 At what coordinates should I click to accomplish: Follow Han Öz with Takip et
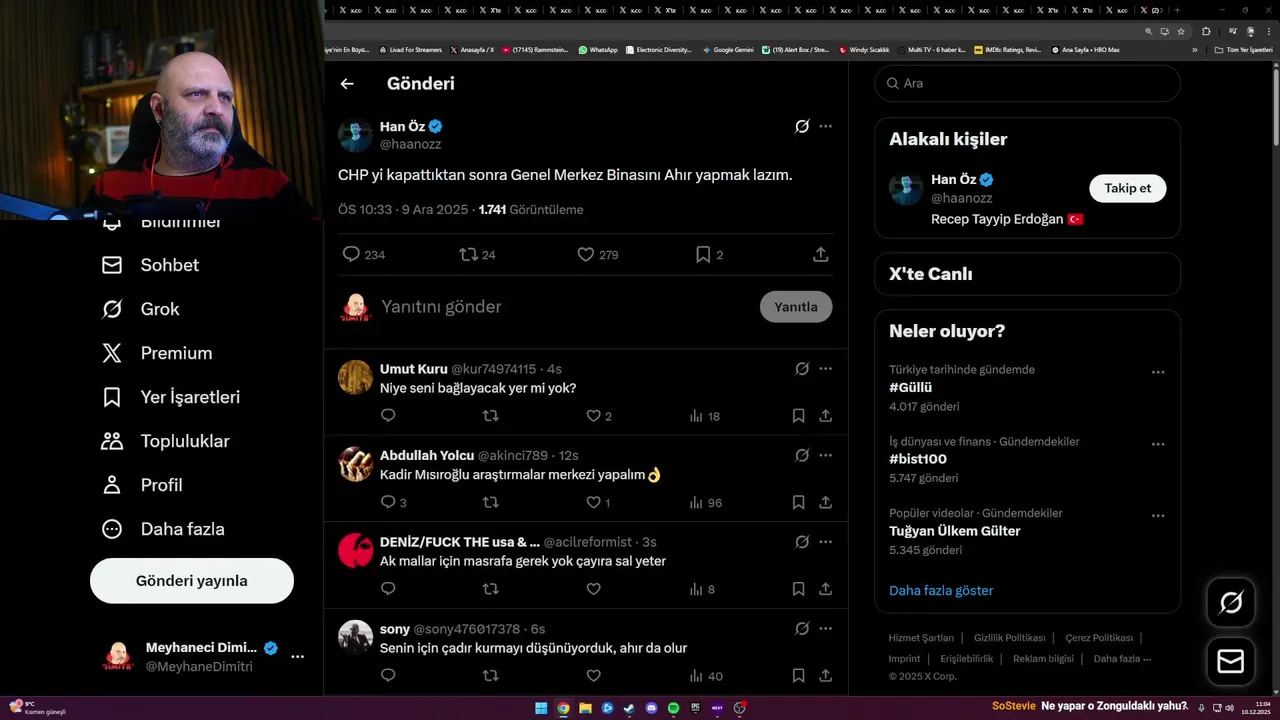tap(1127, 188)
